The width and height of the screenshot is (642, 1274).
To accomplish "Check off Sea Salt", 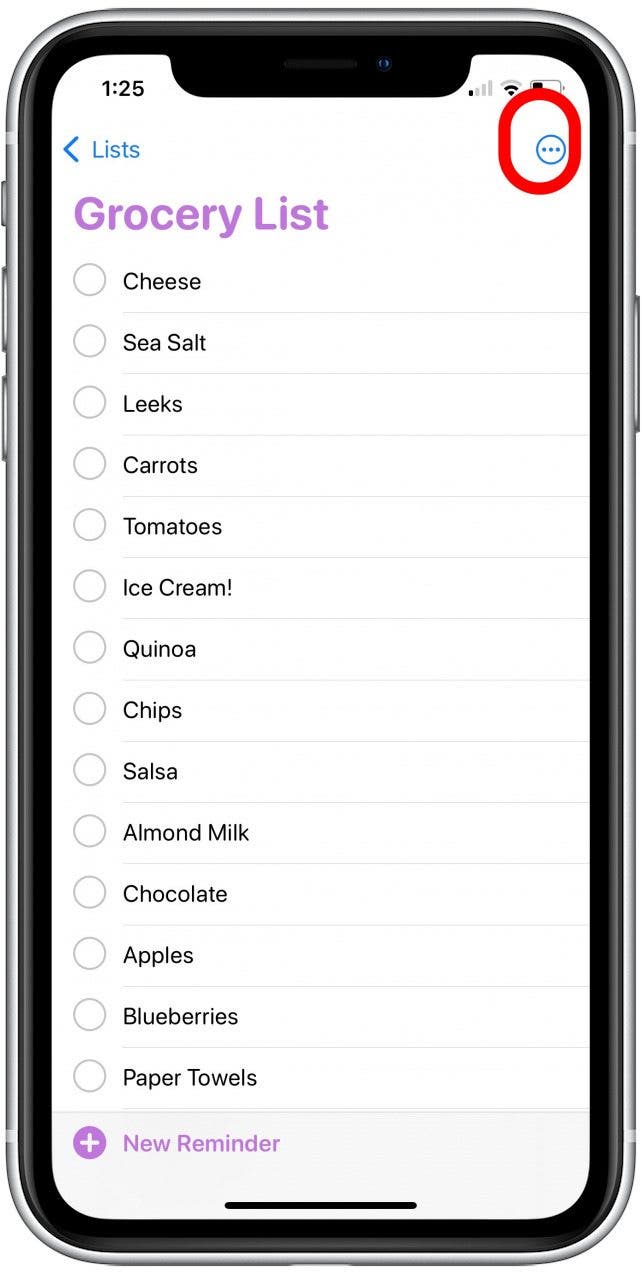I will (90, 342).
